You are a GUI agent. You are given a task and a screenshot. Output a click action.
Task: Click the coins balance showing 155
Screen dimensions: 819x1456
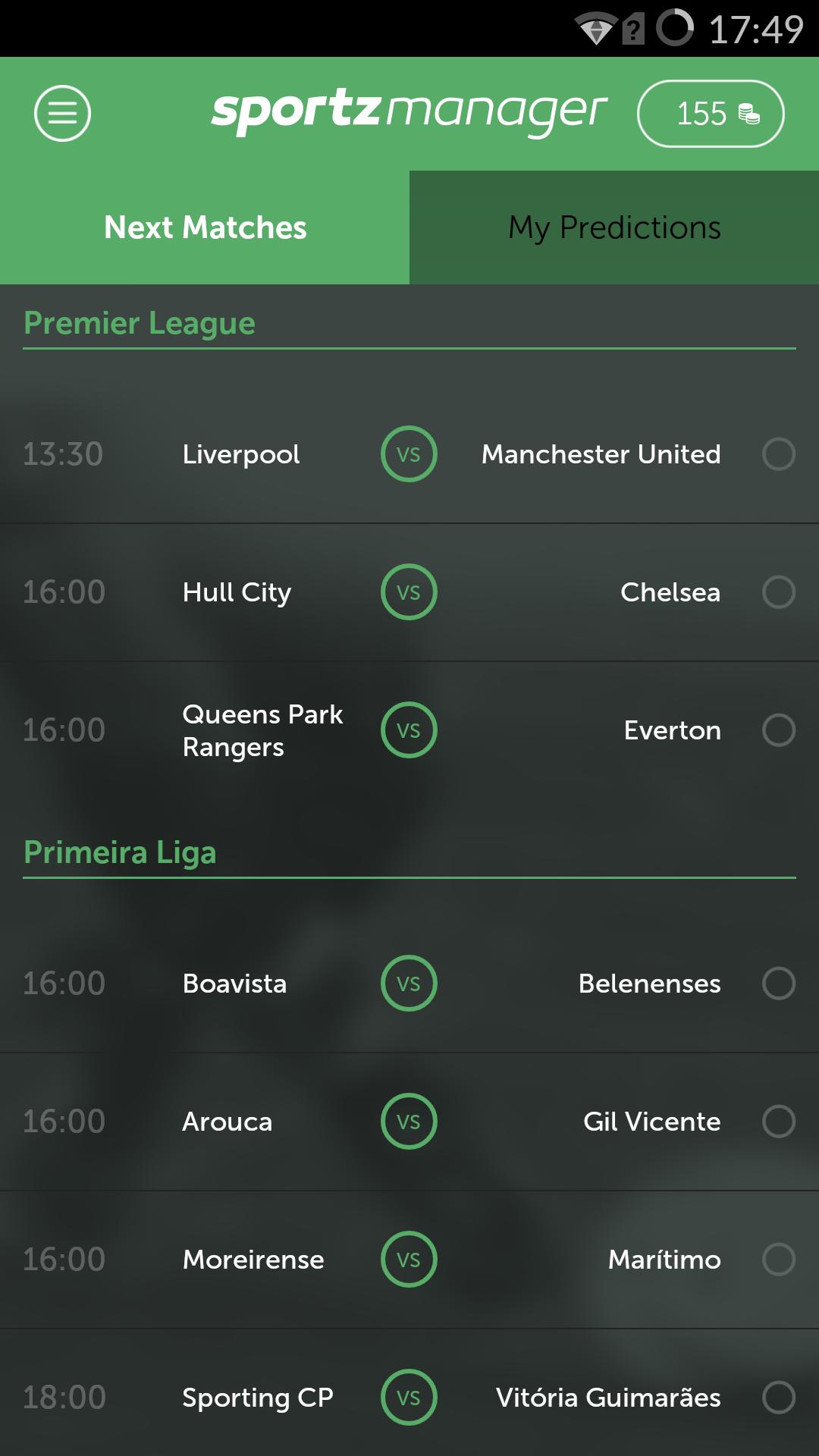click(710, 113)
